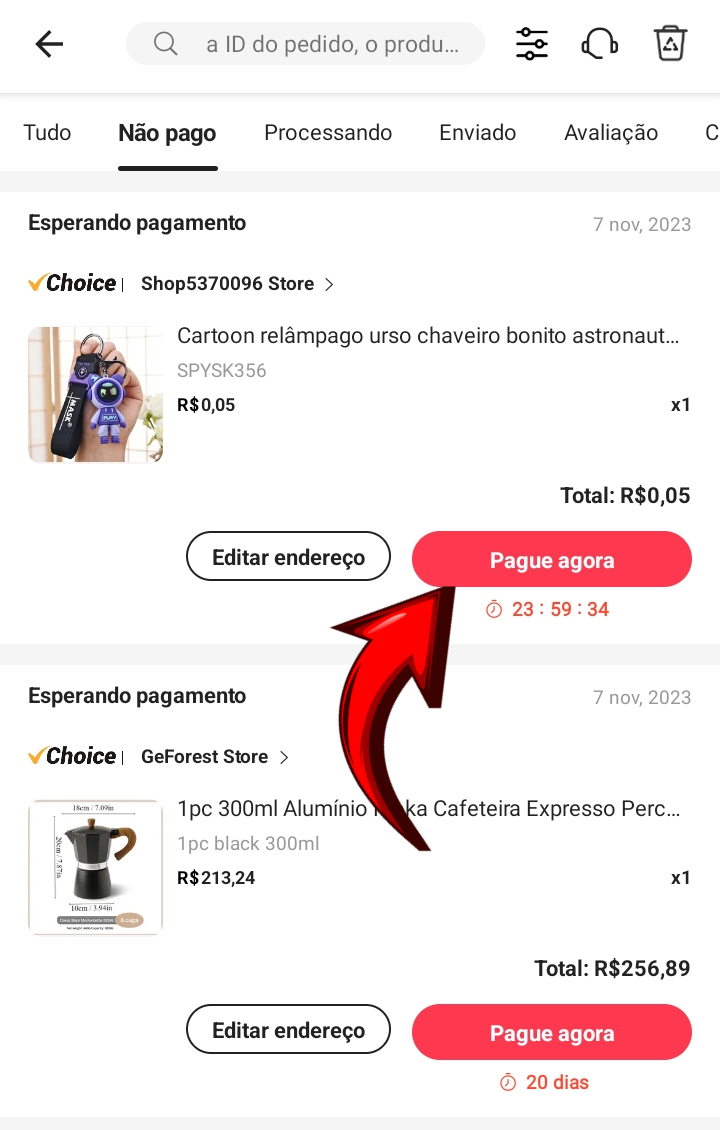
Task: Switch to the Tudo tab
Action: pos(47,133)
